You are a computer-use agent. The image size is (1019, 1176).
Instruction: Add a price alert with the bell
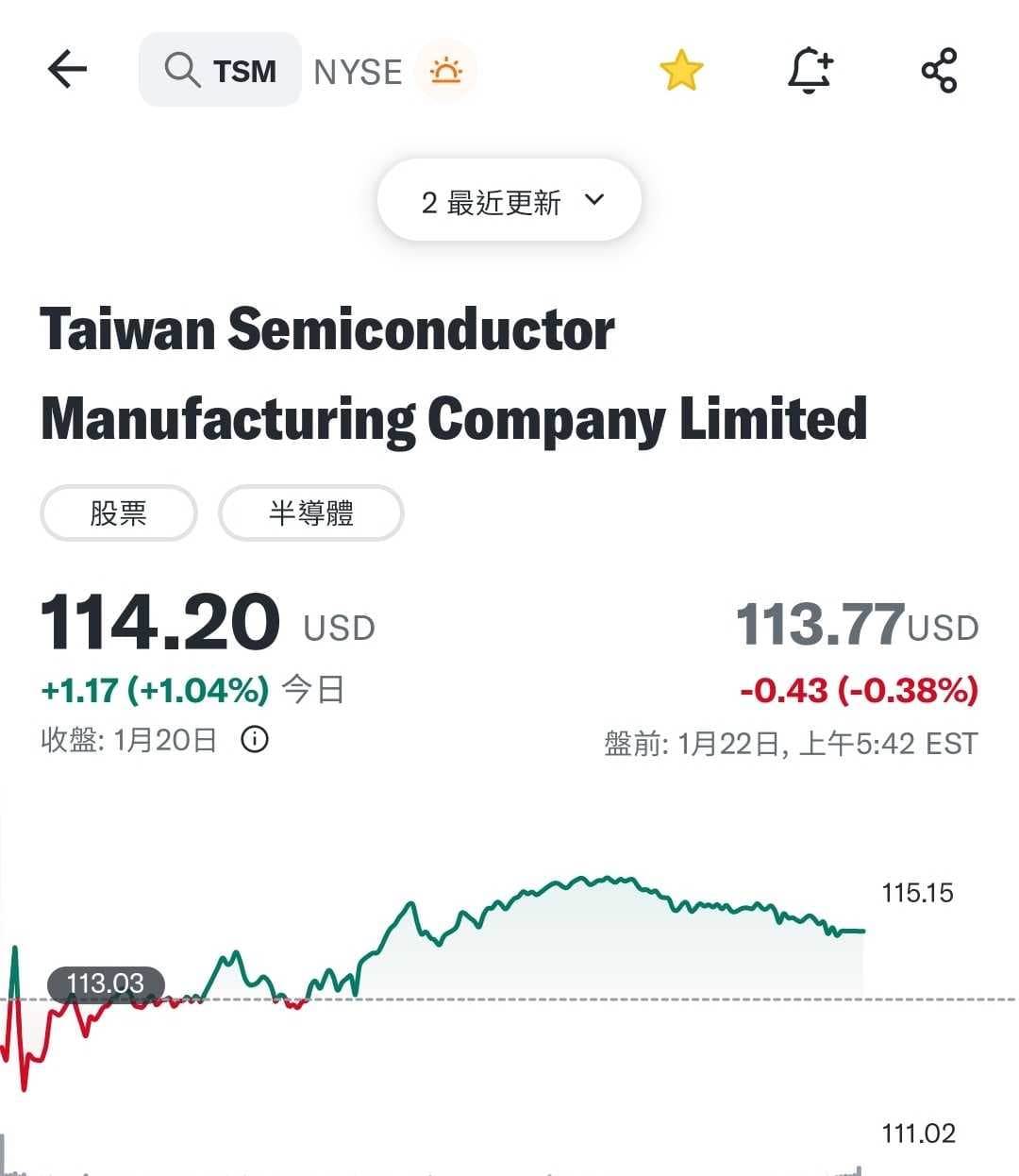pyautogui.click(x=810, y=71)
